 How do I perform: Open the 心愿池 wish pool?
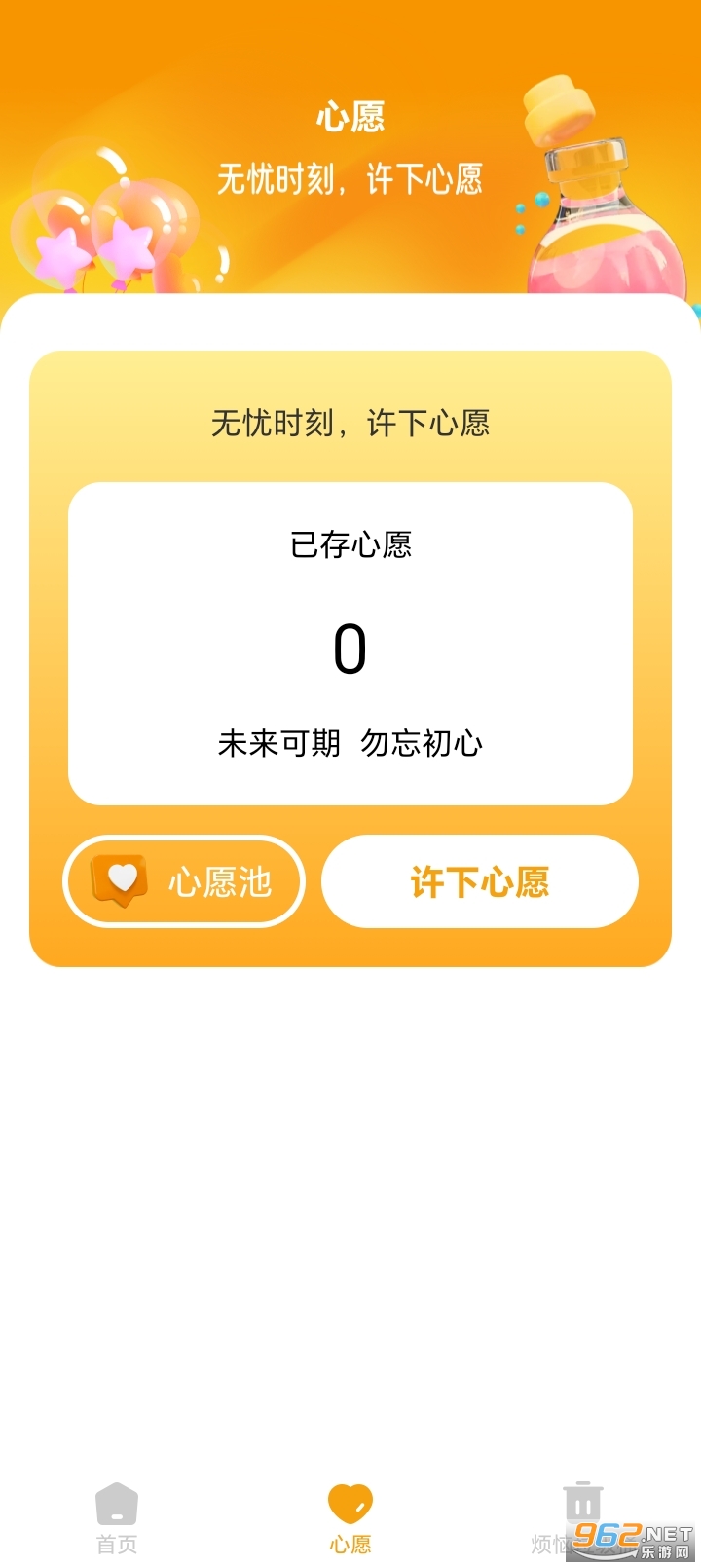pos(184,879)
